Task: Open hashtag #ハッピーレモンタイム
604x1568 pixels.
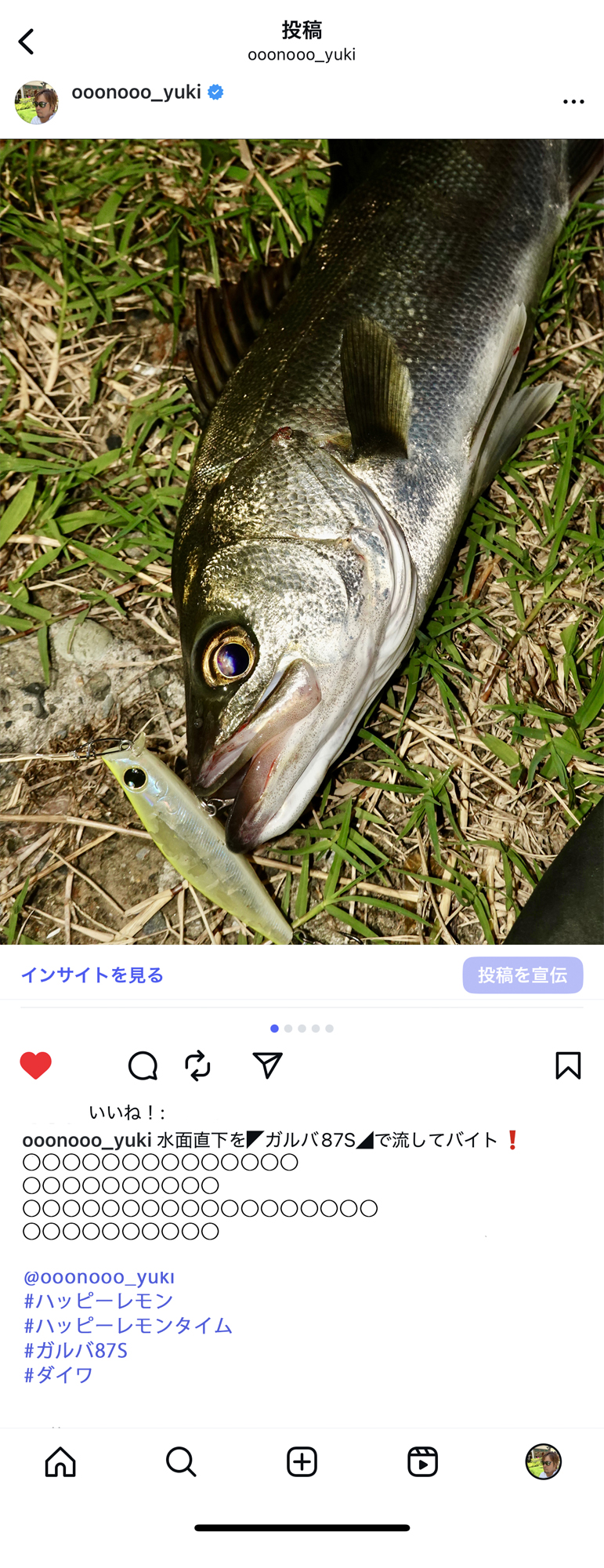Action: pyautogui.click(x=128, y=1326)
